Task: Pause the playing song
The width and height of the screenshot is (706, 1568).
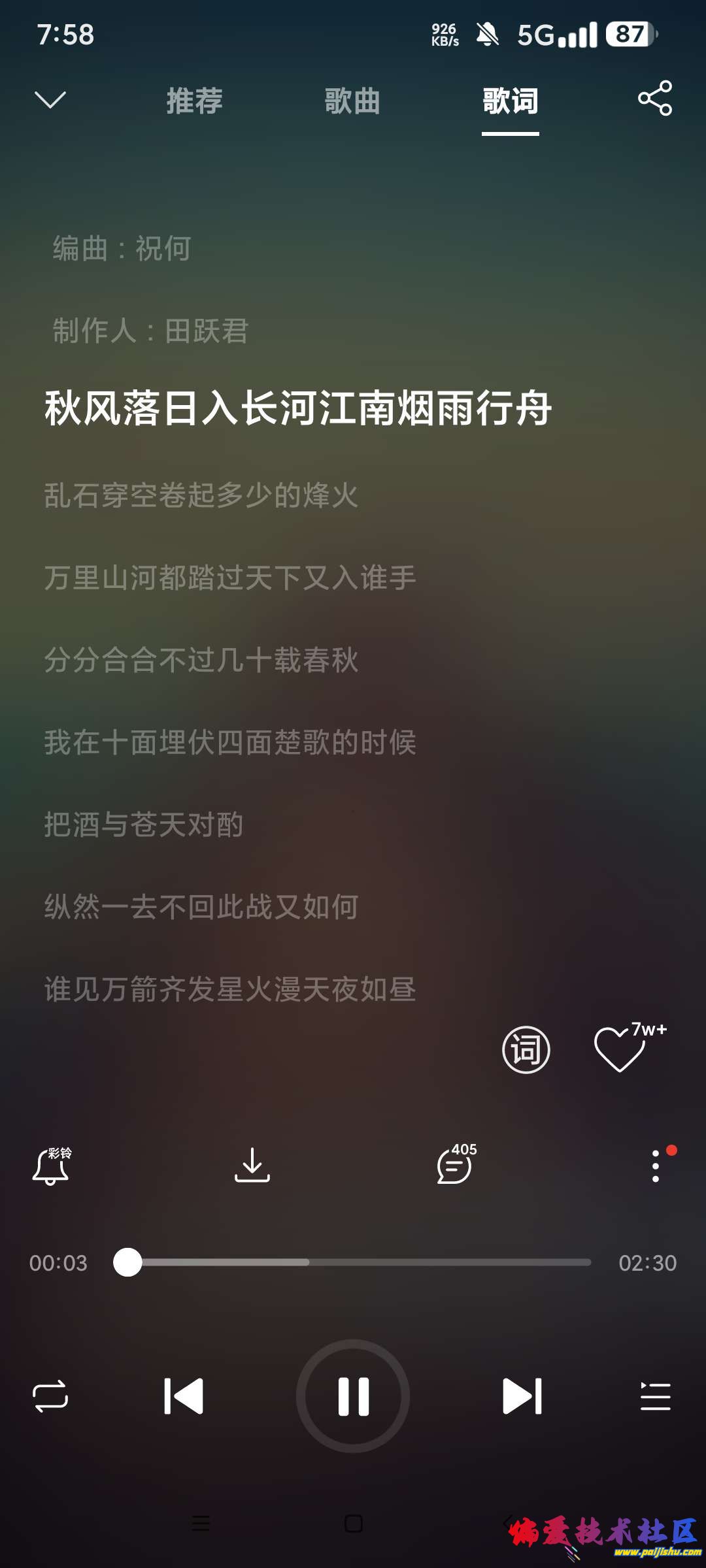Action: coord(353,1396)
